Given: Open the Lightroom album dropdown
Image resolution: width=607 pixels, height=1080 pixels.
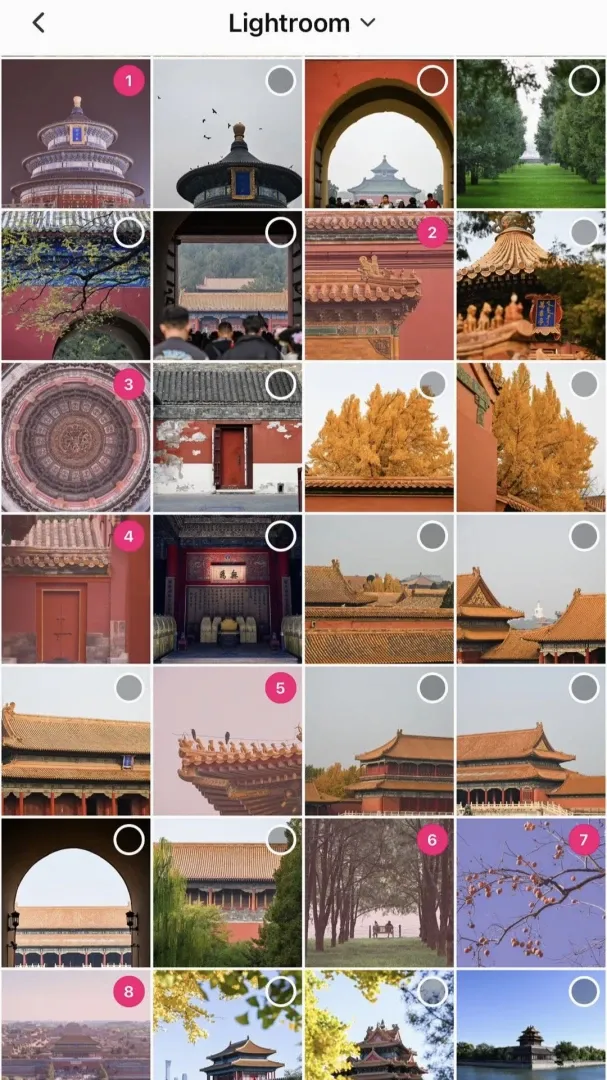Looking at the screenshot, I should 302,23.
